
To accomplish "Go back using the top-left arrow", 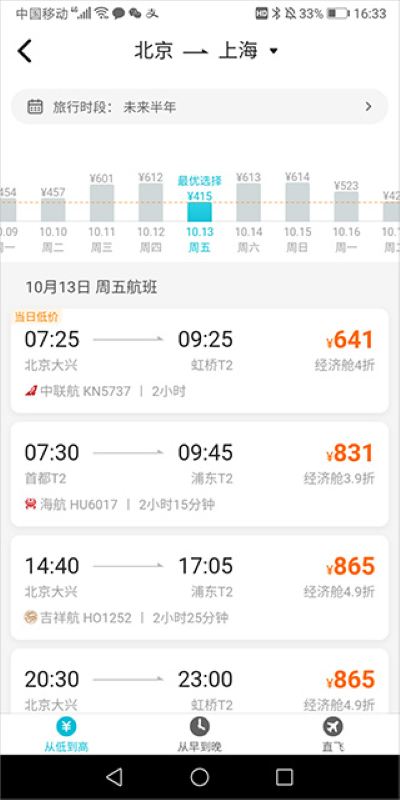I will click(x=24, y=51).
